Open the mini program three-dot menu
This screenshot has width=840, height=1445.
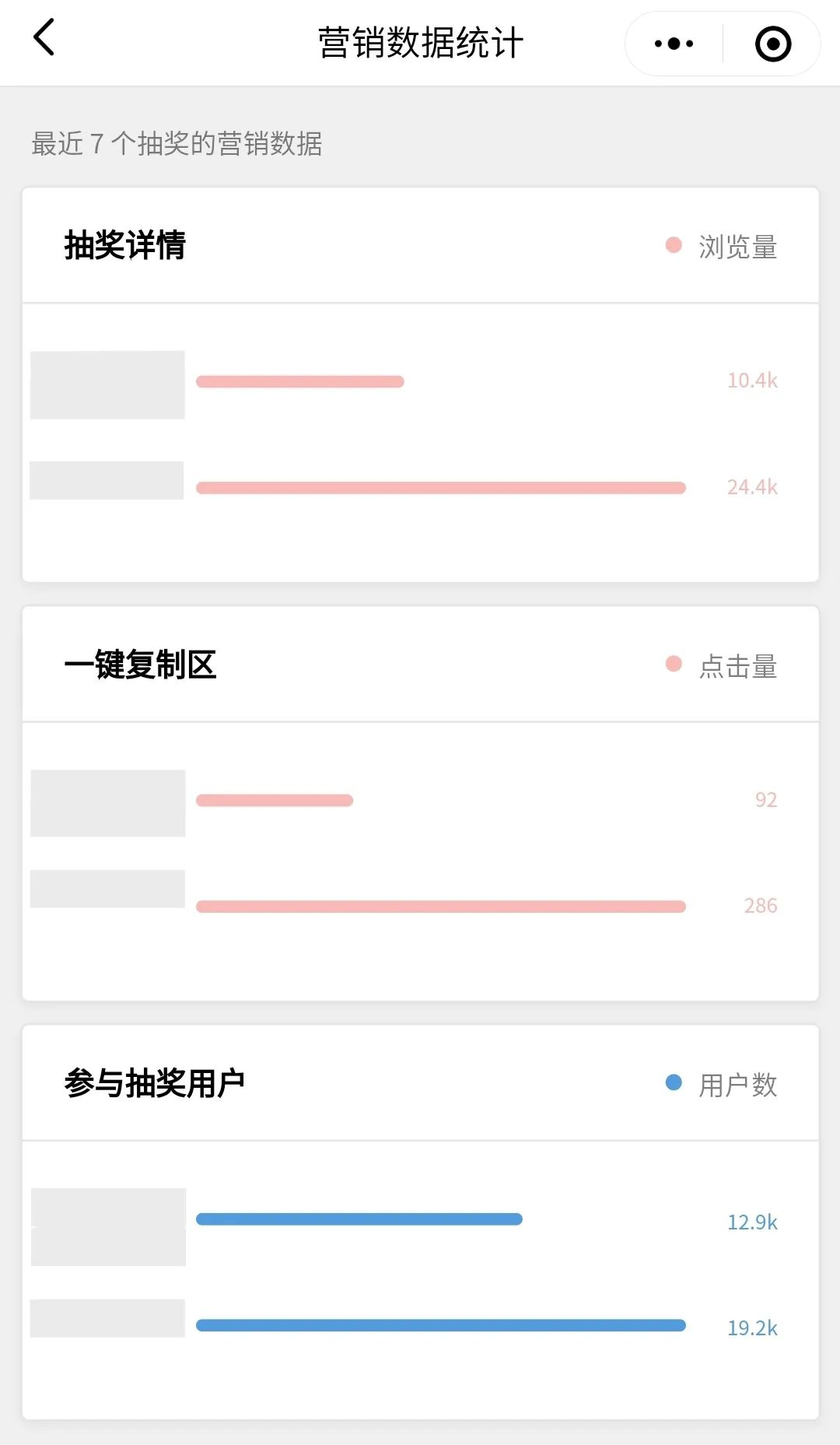pyautogui.click(x=674, y=44)
